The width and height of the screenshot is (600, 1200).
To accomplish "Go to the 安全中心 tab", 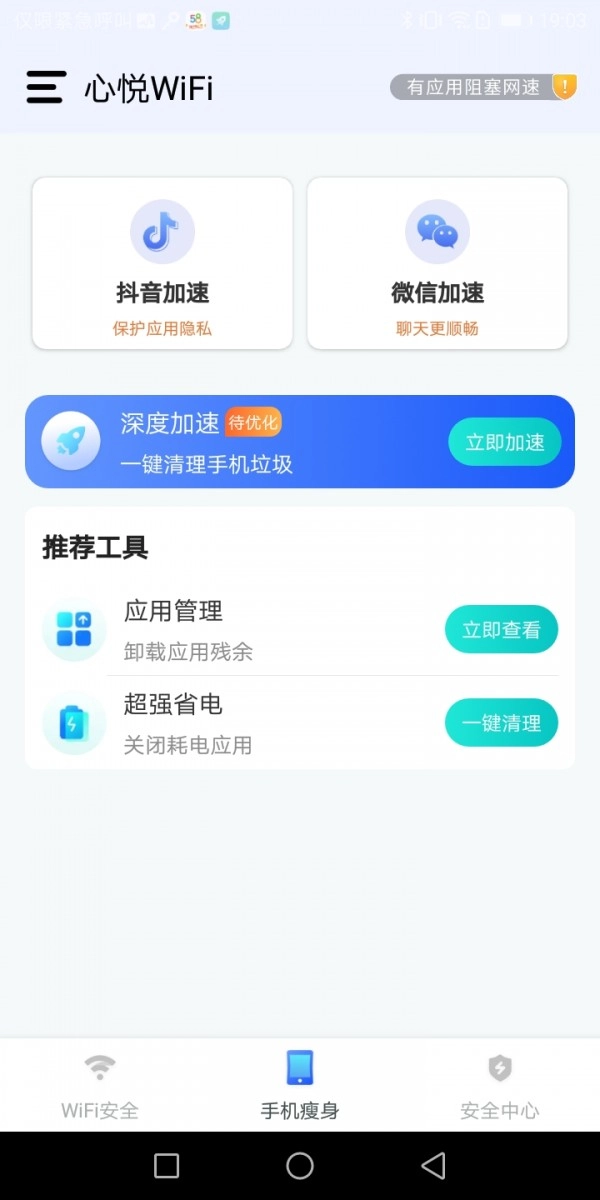I will (499, 1085).
